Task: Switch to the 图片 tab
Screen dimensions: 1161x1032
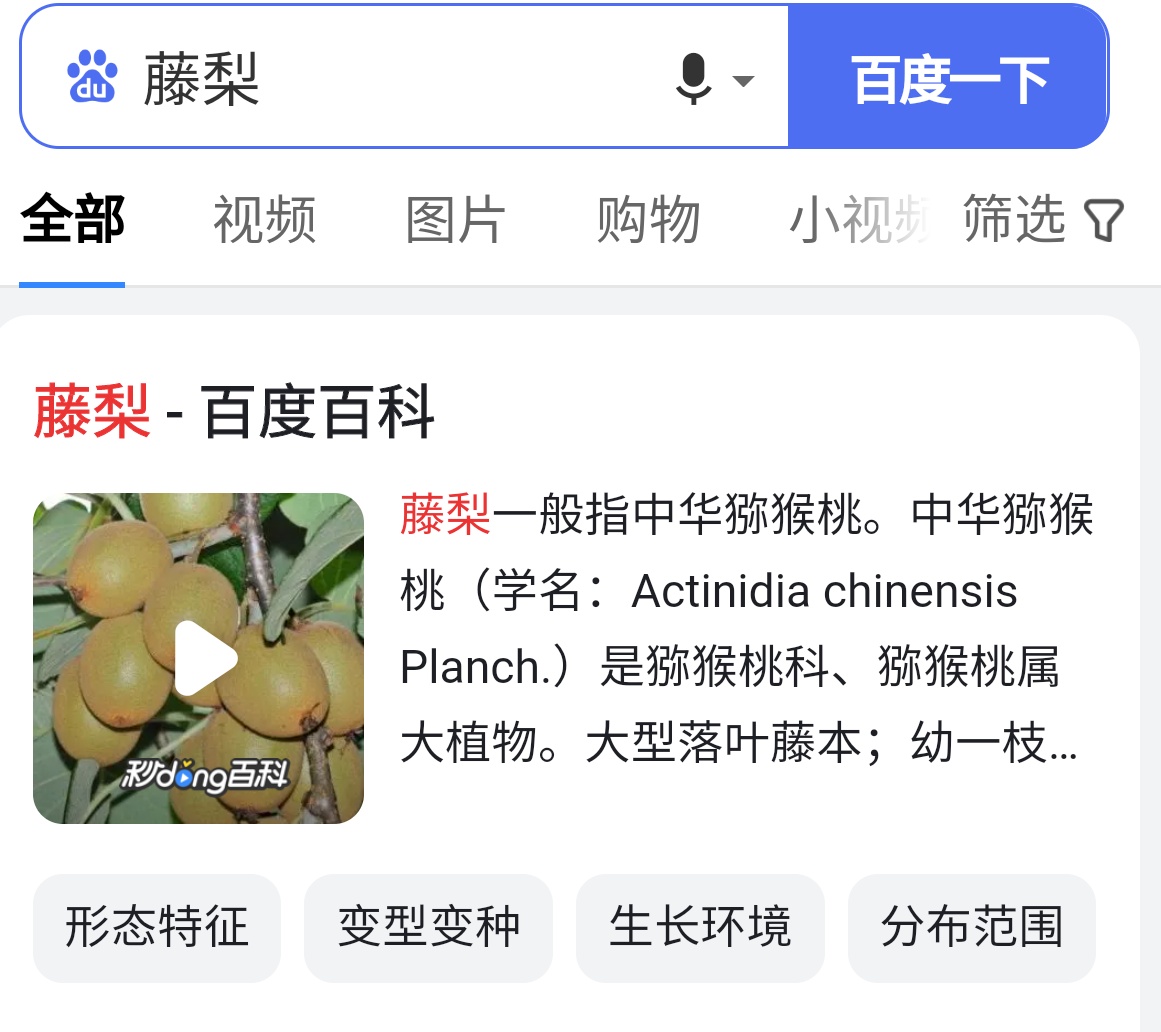Action: coord(456,219)
